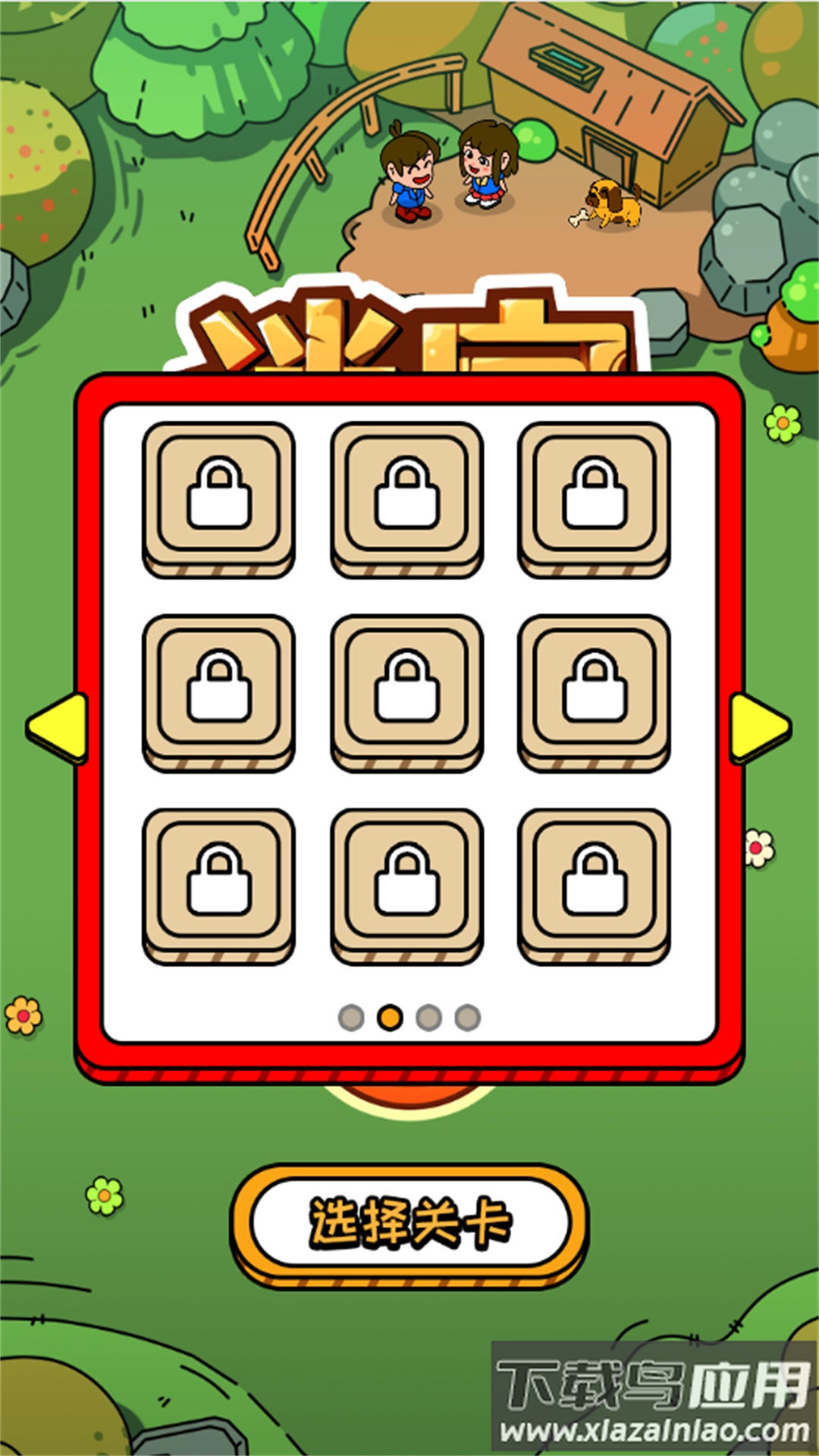The image size is (819, 1456).
Task: Select the highlighted orange page indicator dot
Action: point(390,1017)
